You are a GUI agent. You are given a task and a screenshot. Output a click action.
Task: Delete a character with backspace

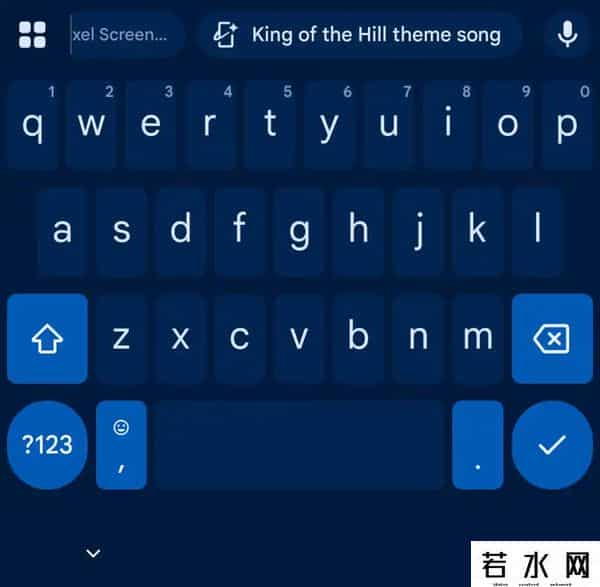(x=551, y=339)
